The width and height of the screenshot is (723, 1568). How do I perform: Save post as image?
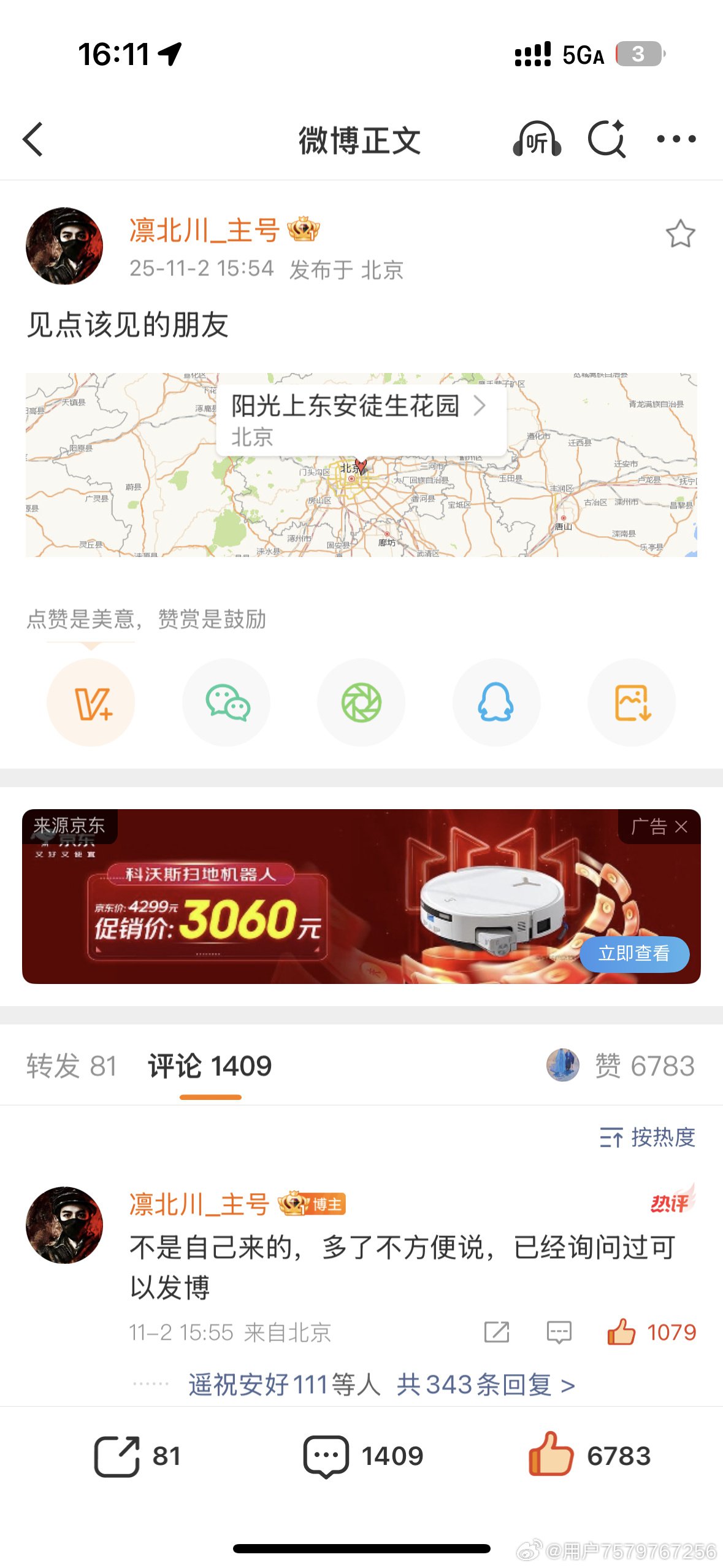632,702
